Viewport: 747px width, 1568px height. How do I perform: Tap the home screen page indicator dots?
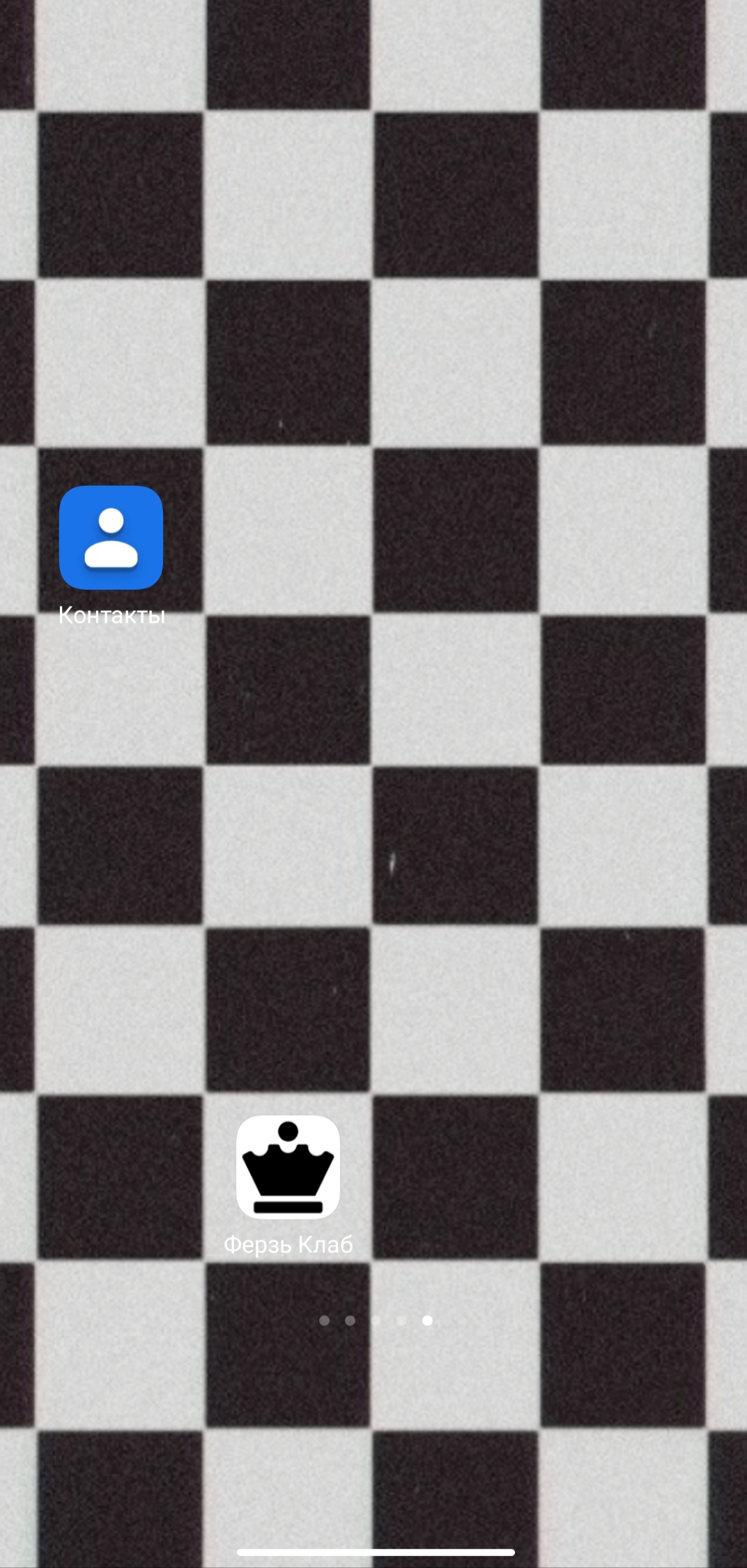376,1320
